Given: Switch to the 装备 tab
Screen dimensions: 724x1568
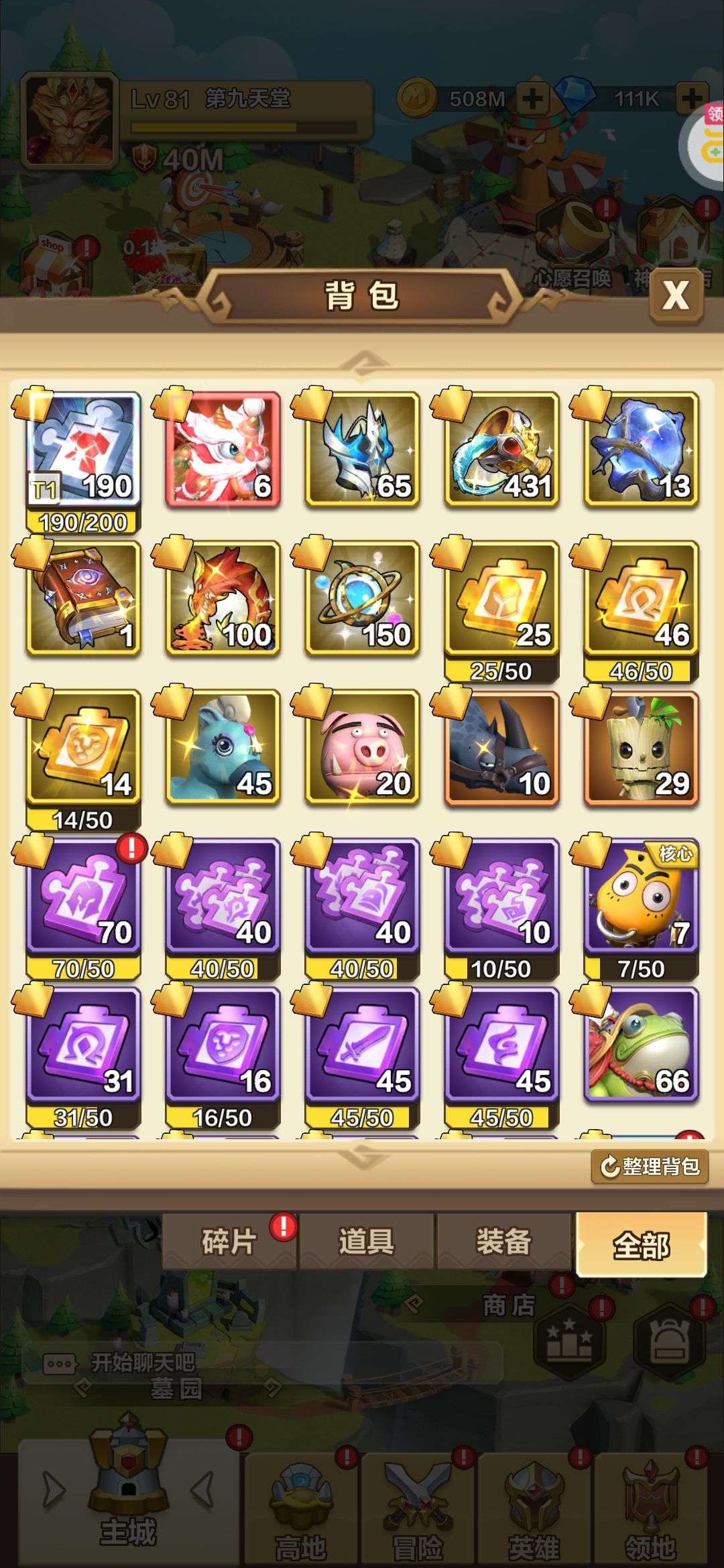Looking at the screenshot, I should [x=504, y=1241].
